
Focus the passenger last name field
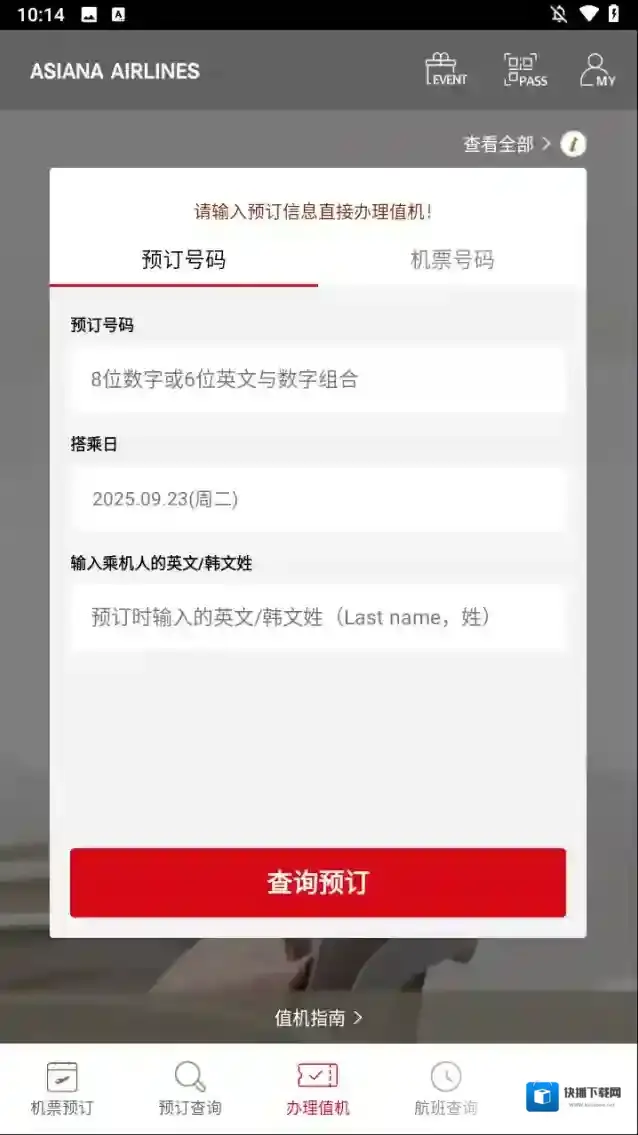point(318,617)
